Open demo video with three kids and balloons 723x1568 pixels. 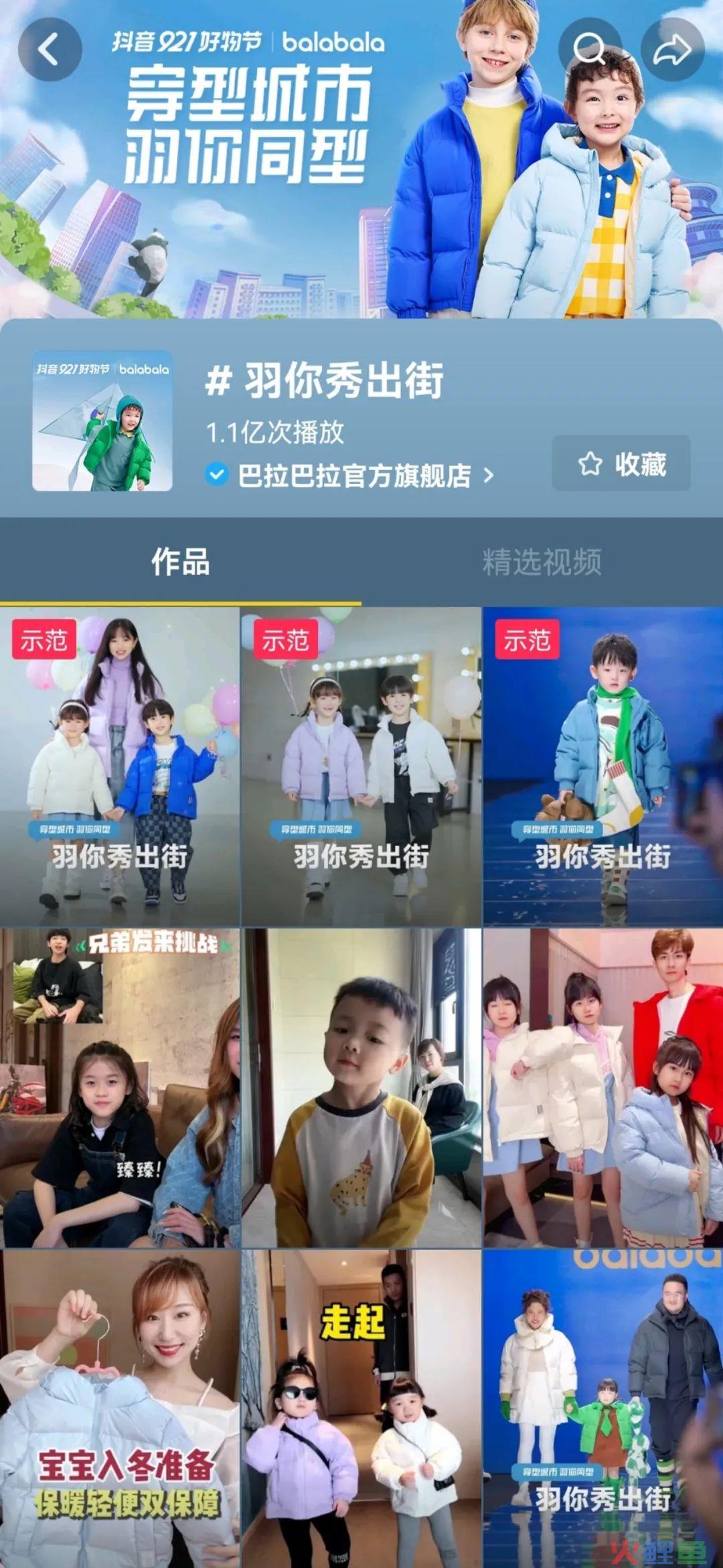point(120,767)
